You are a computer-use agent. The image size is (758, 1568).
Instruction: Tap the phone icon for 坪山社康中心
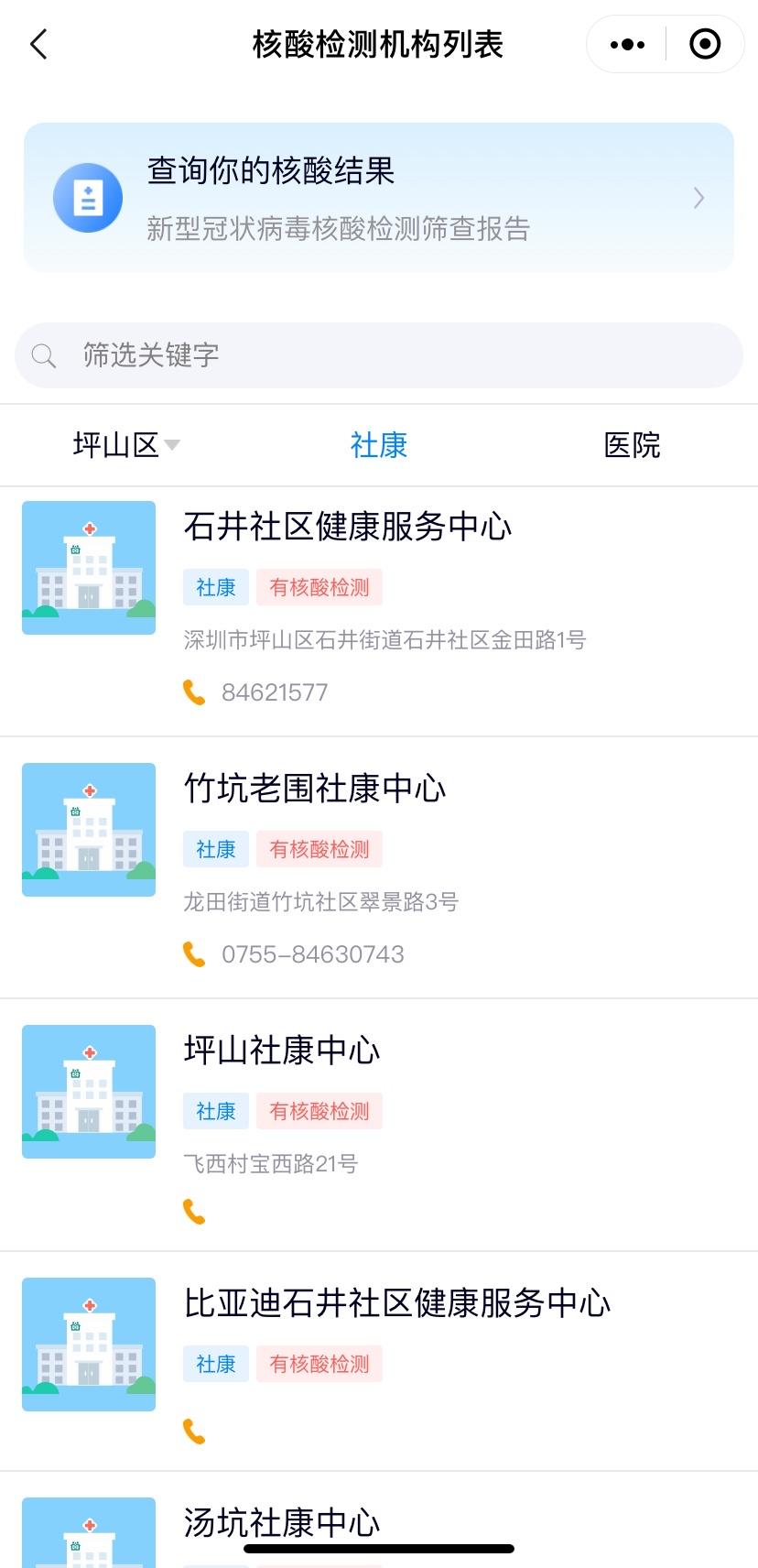click(x=194, y=1212)
